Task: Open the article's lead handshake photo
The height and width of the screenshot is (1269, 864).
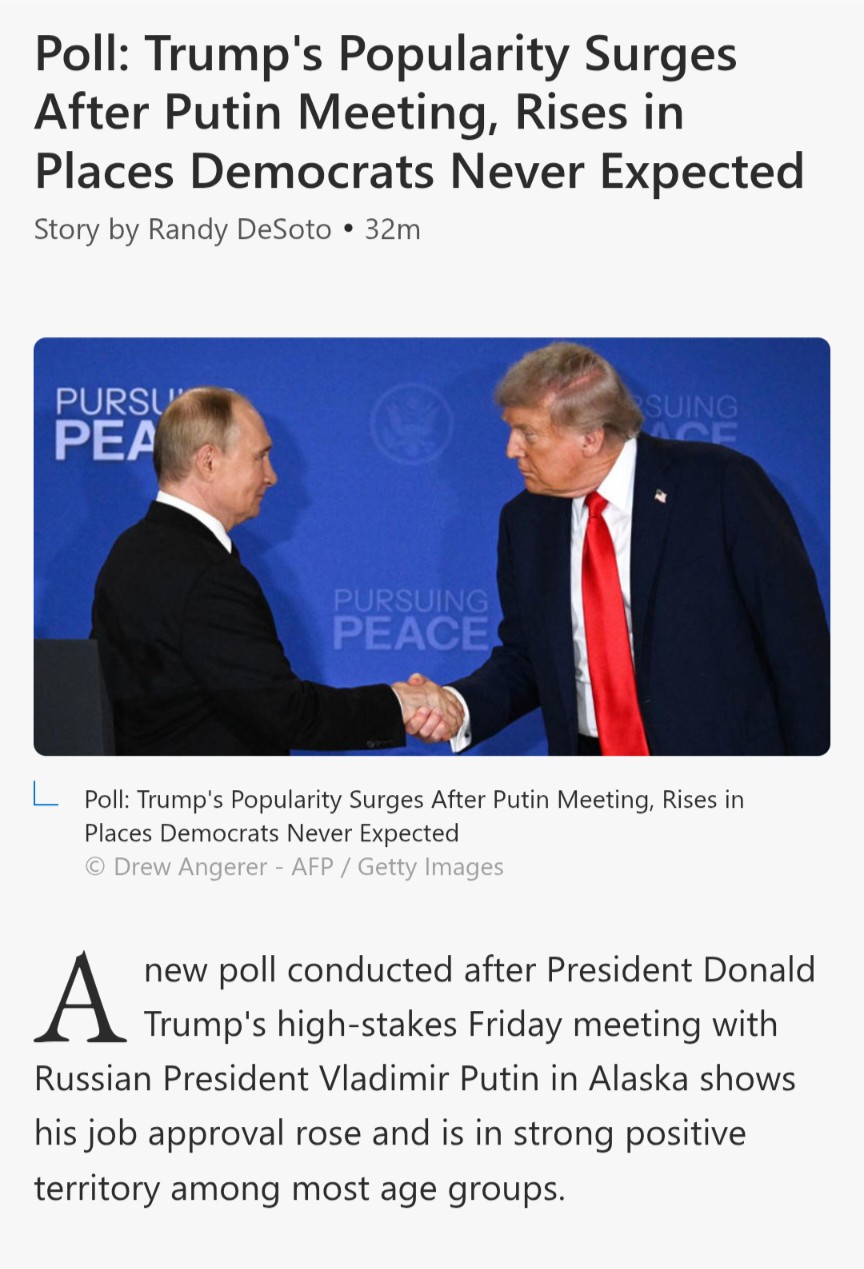Action: click(x=432, y=546)
